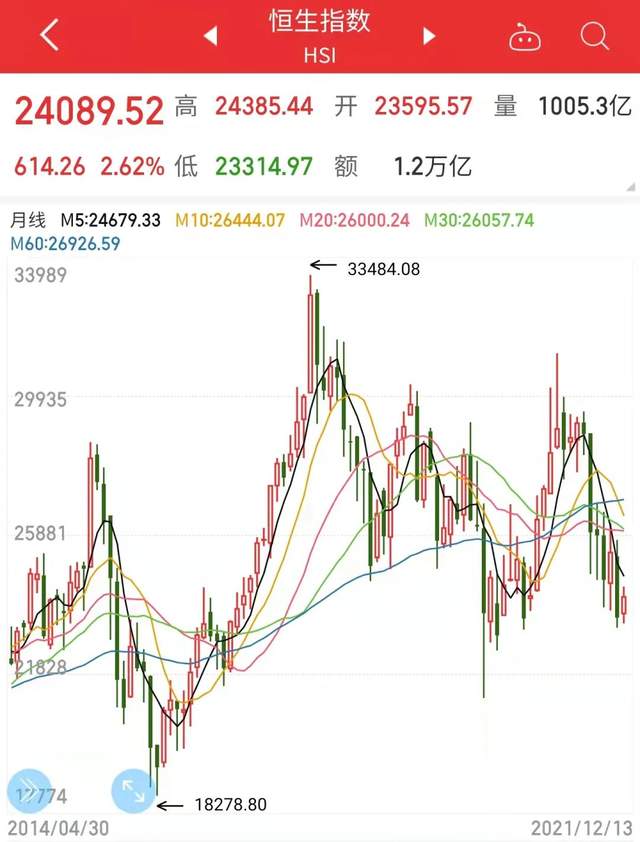Open the robot assistant
The image size is (640, 842).
point(523,37)
